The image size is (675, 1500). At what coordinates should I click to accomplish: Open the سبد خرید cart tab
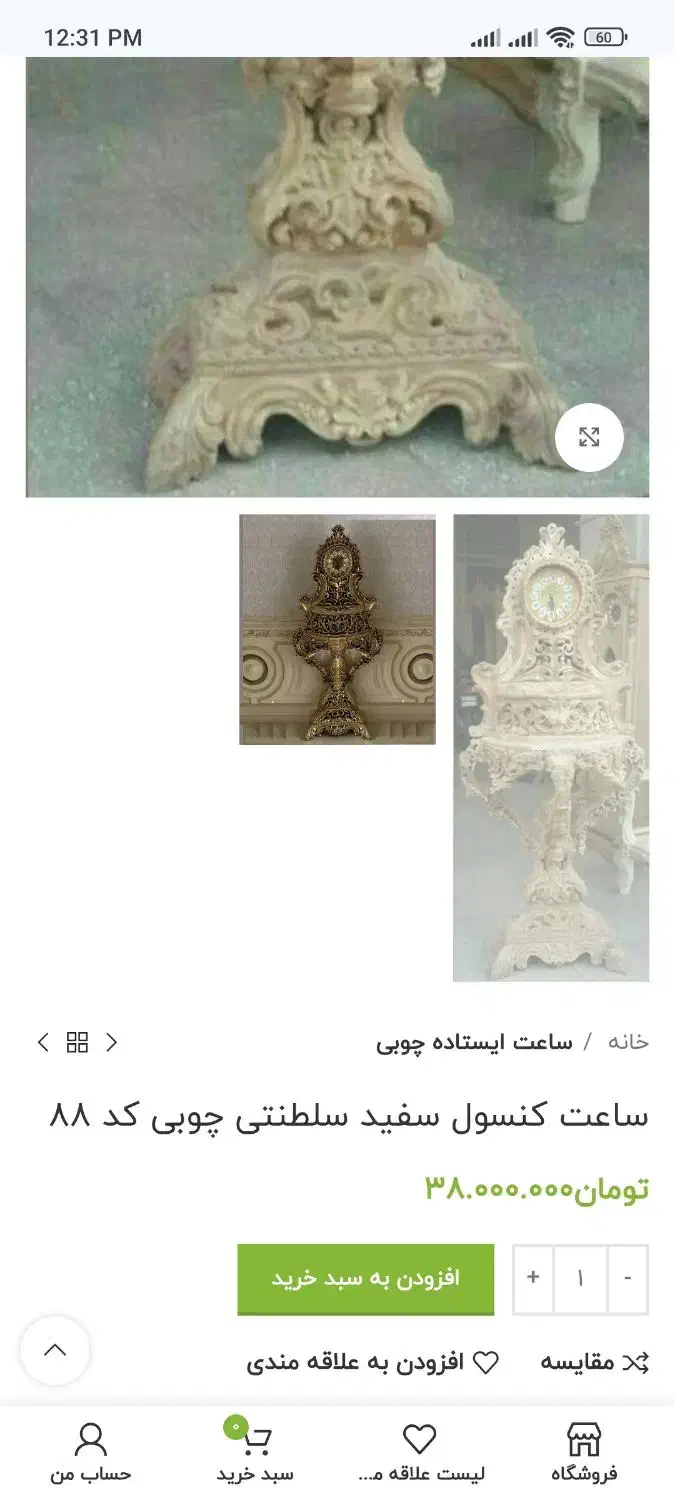(x=255, y=1452)
